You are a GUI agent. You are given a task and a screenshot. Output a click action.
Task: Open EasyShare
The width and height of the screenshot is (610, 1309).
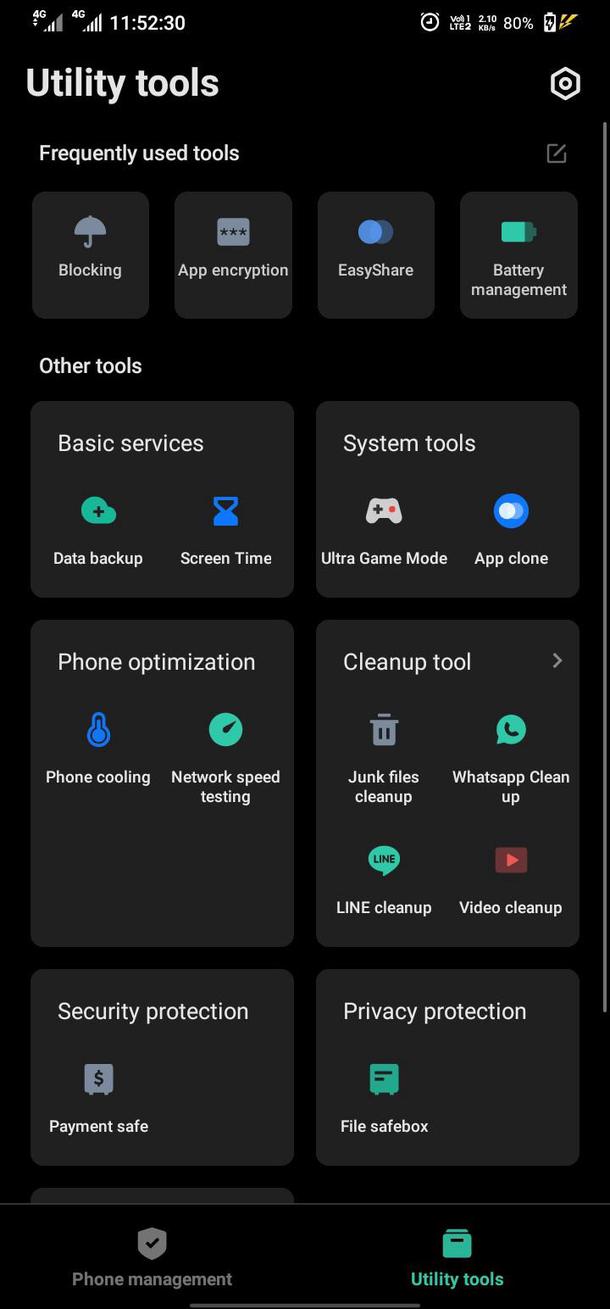(376, 254)
